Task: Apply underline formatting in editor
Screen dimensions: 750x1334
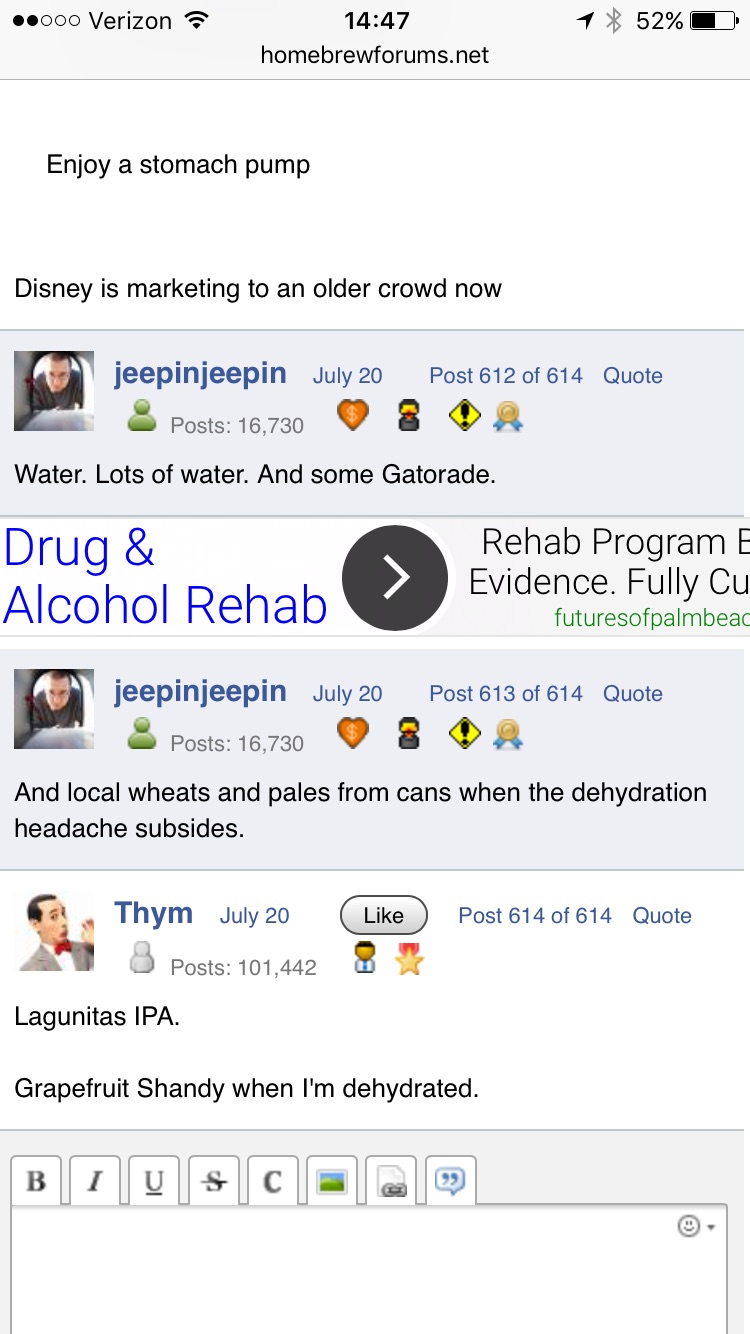Action: click(x=154, y=1181)
